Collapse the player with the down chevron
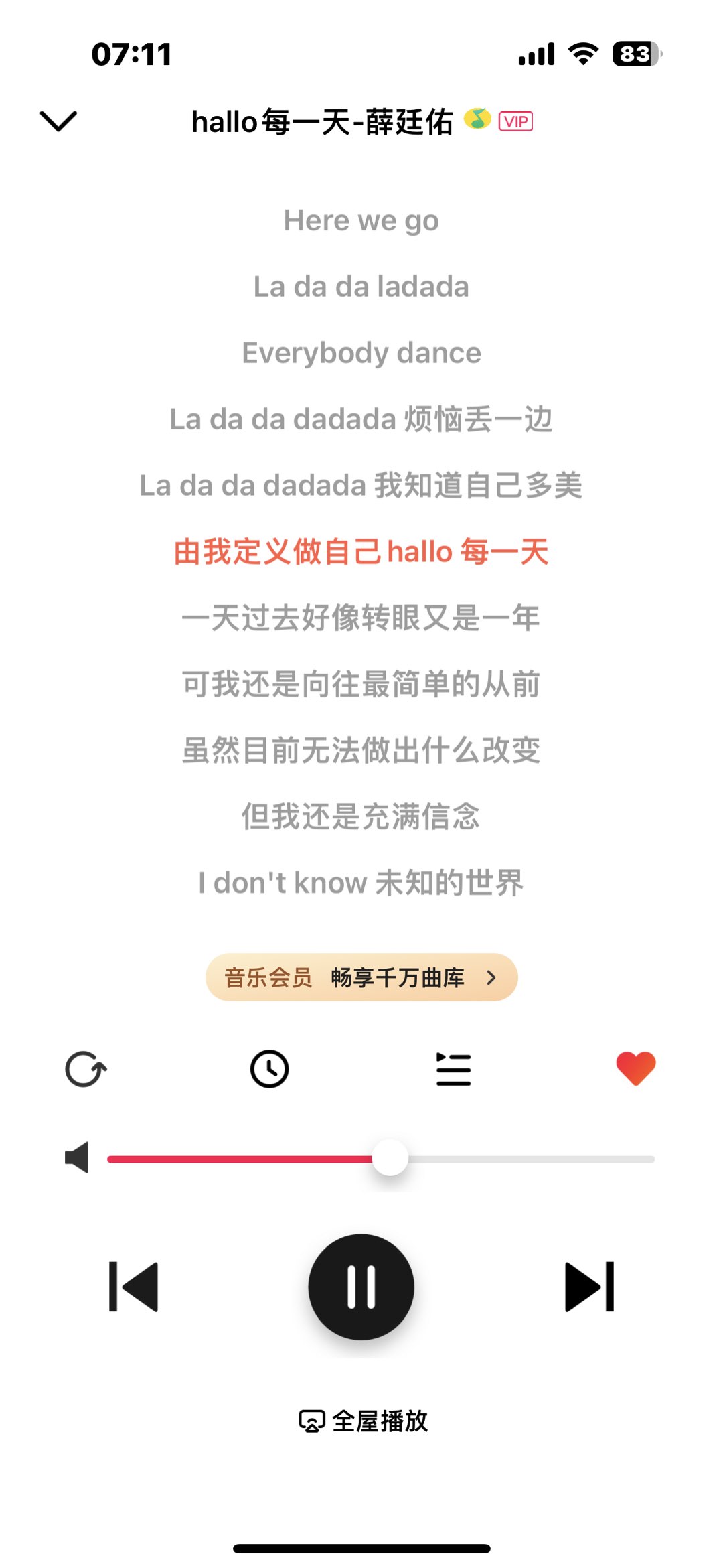 click(x=58, y=121)
